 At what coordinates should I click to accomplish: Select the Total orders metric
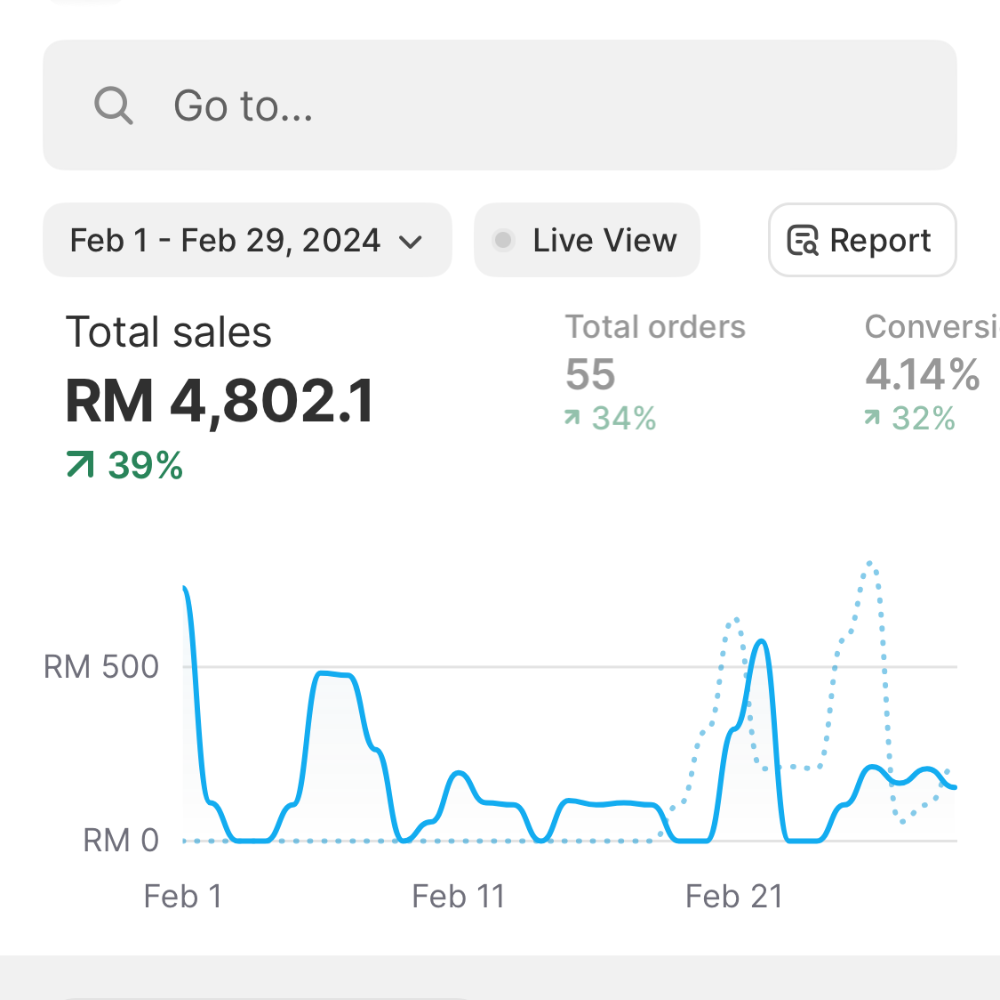point(655,372)
